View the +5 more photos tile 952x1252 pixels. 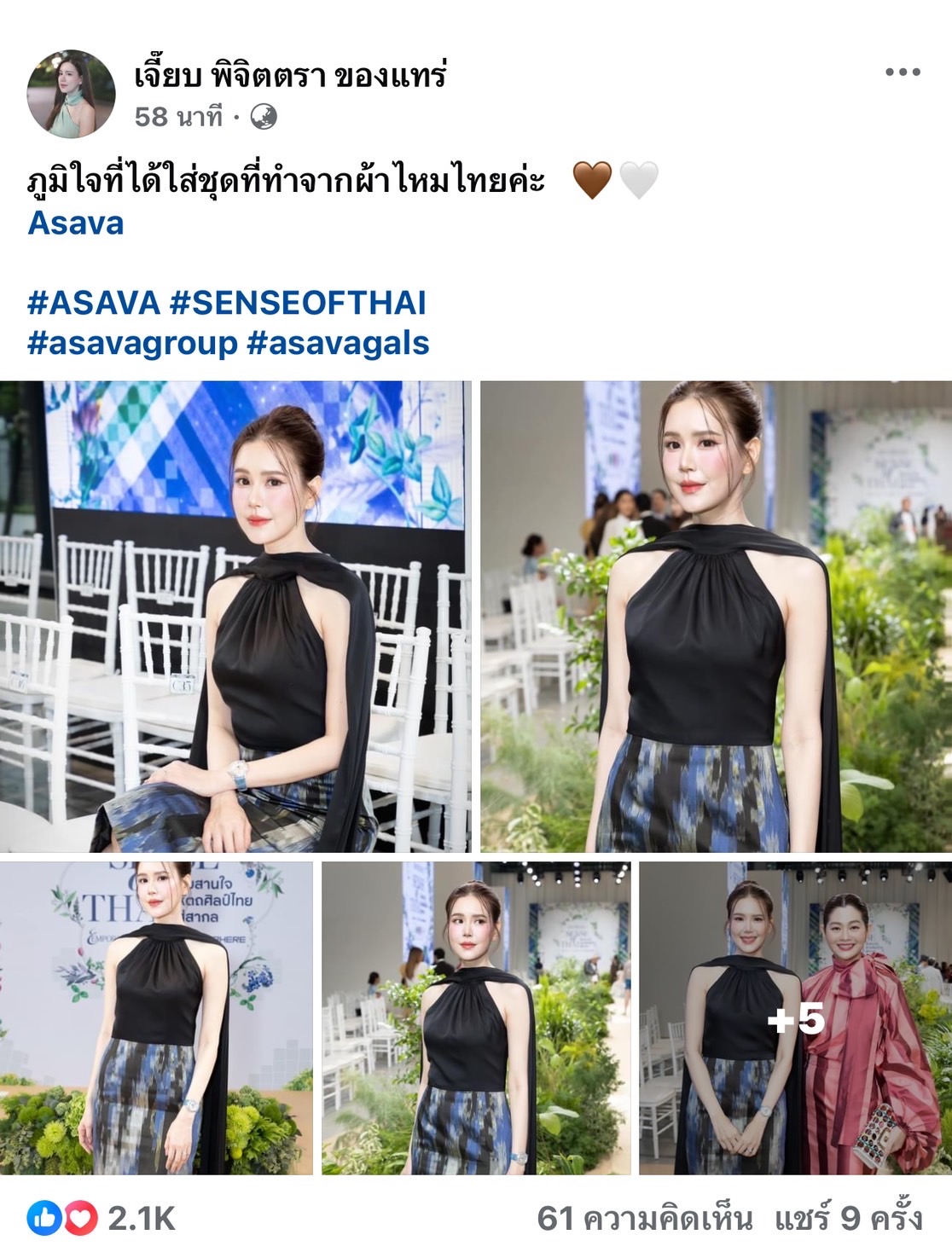pos(795,1018)
